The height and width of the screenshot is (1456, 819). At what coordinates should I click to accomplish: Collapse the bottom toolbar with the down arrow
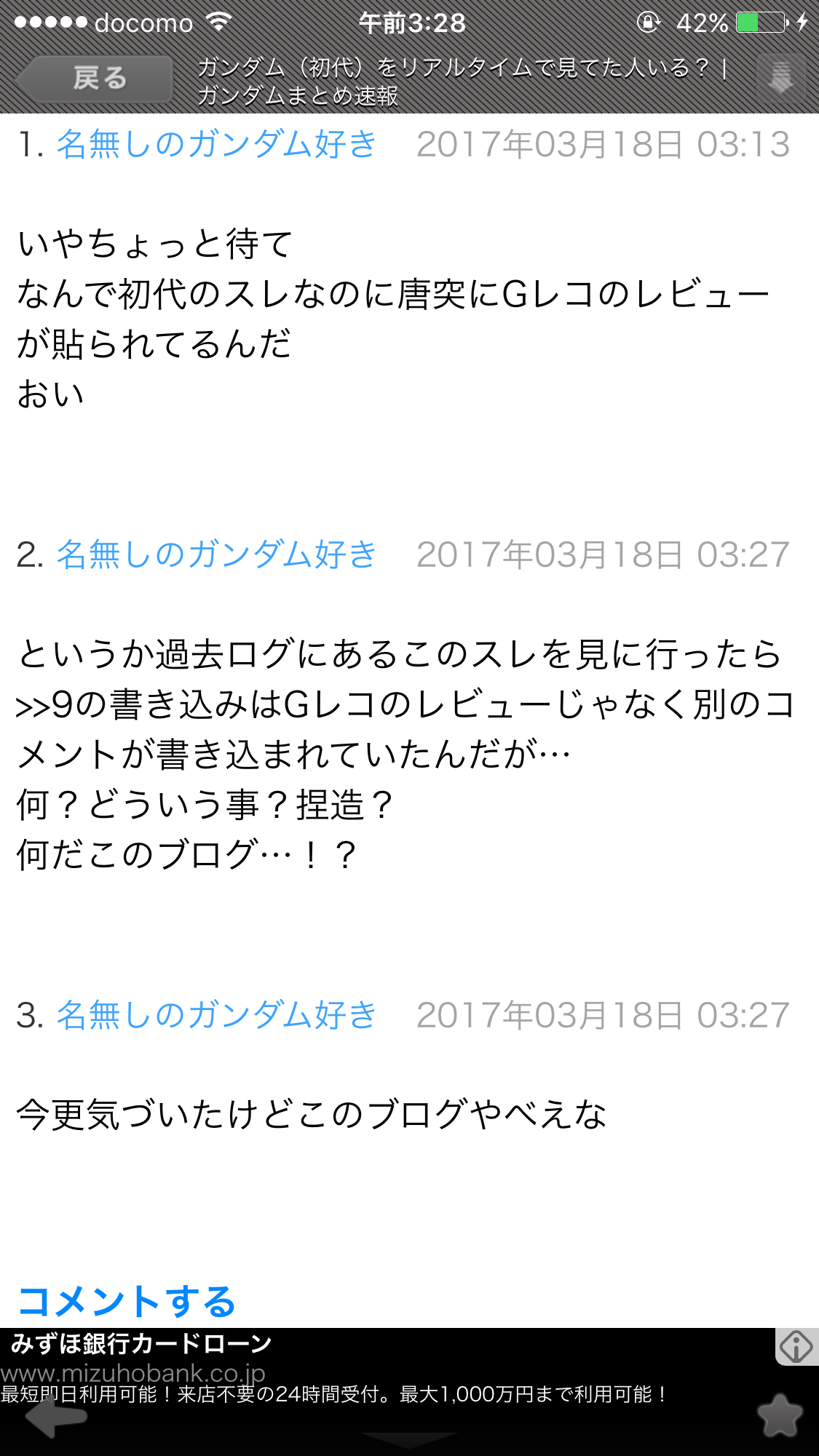click(408, 1441)
